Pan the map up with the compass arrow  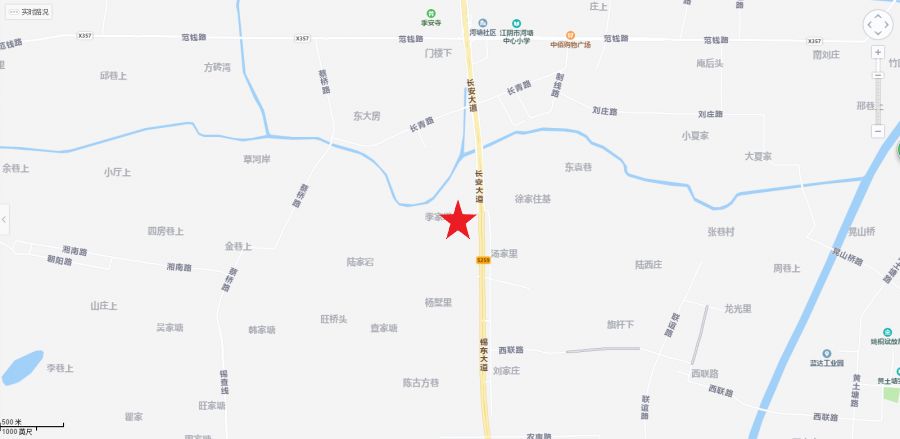[x=877, y=15]
